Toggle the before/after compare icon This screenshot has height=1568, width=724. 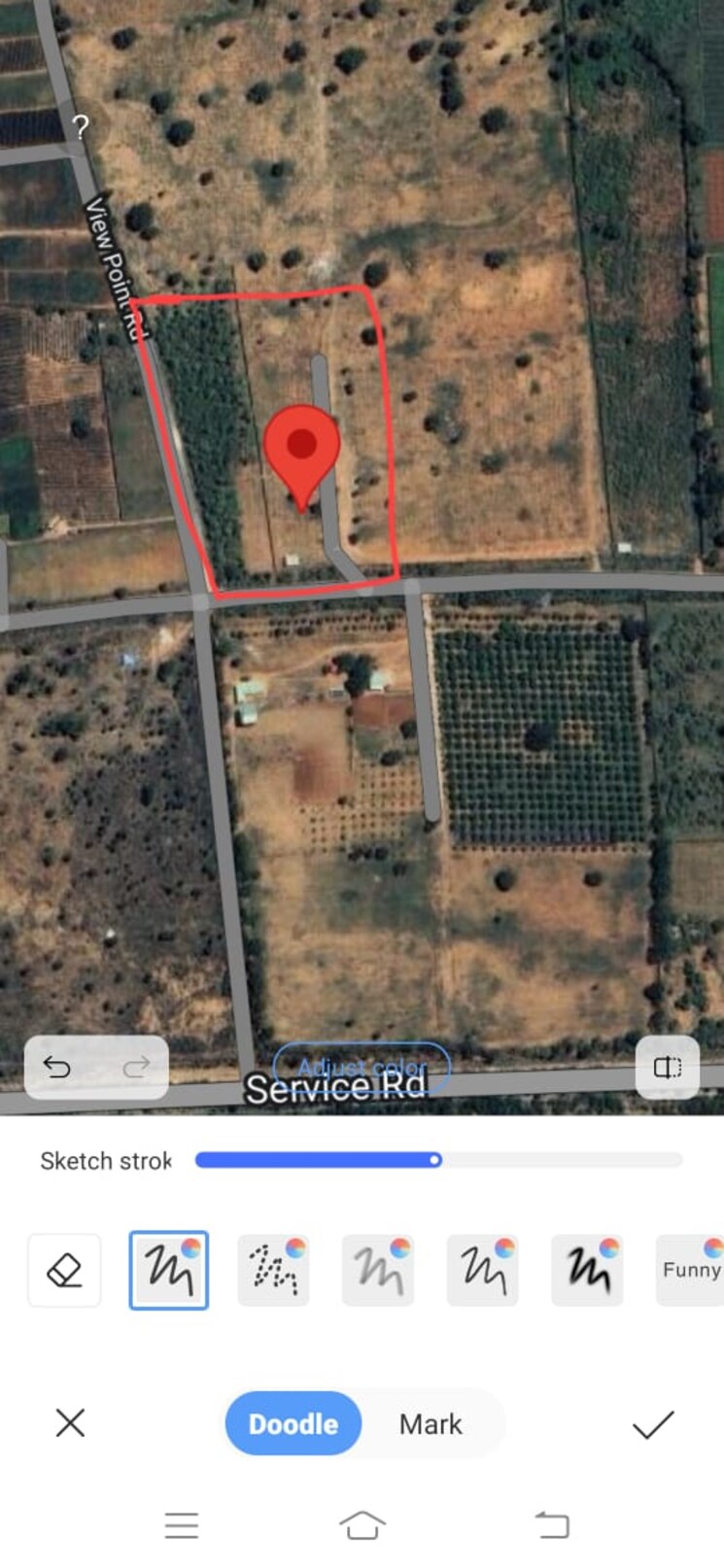[x=668, y=1068]
